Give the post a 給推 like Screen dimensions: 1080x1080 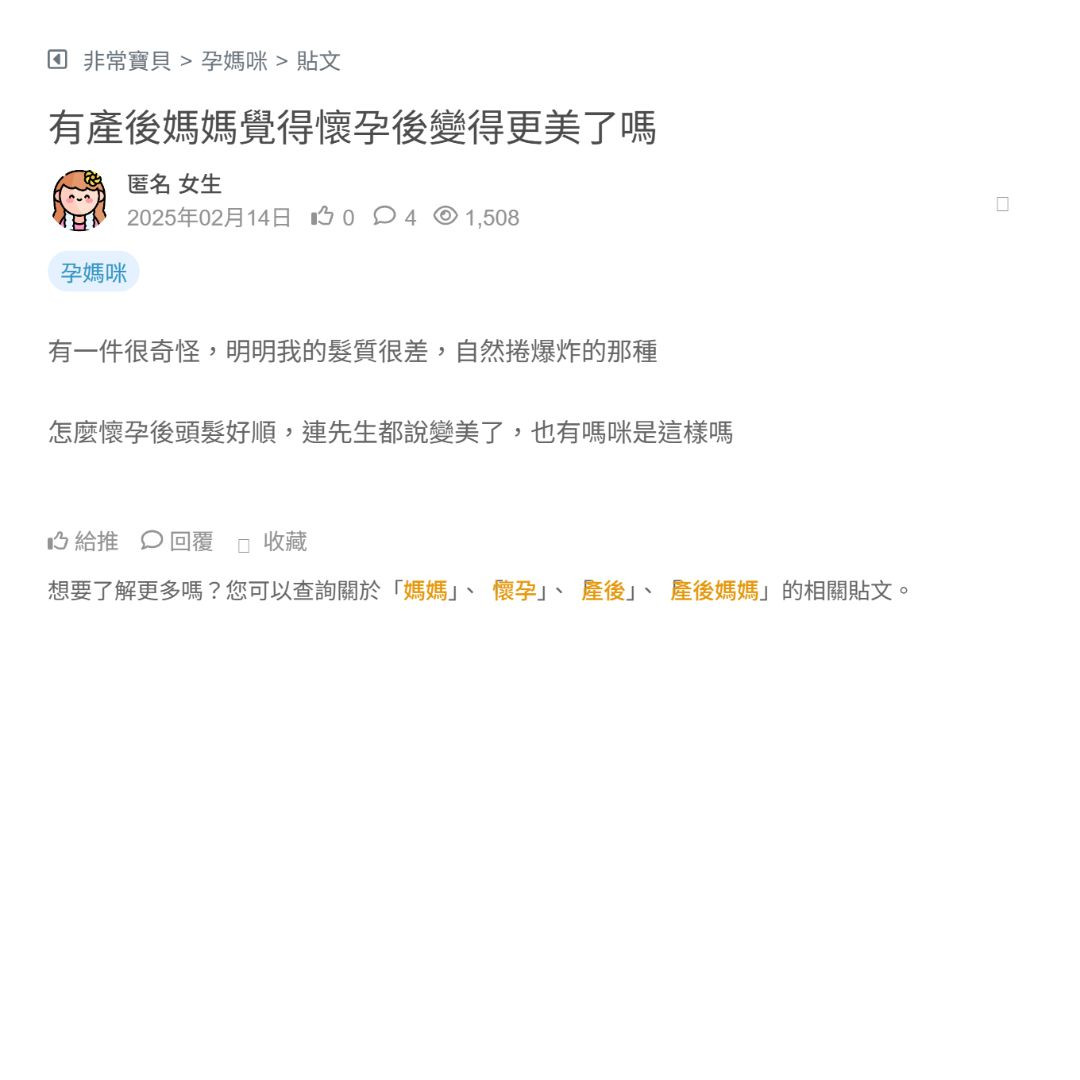(83, 541)
